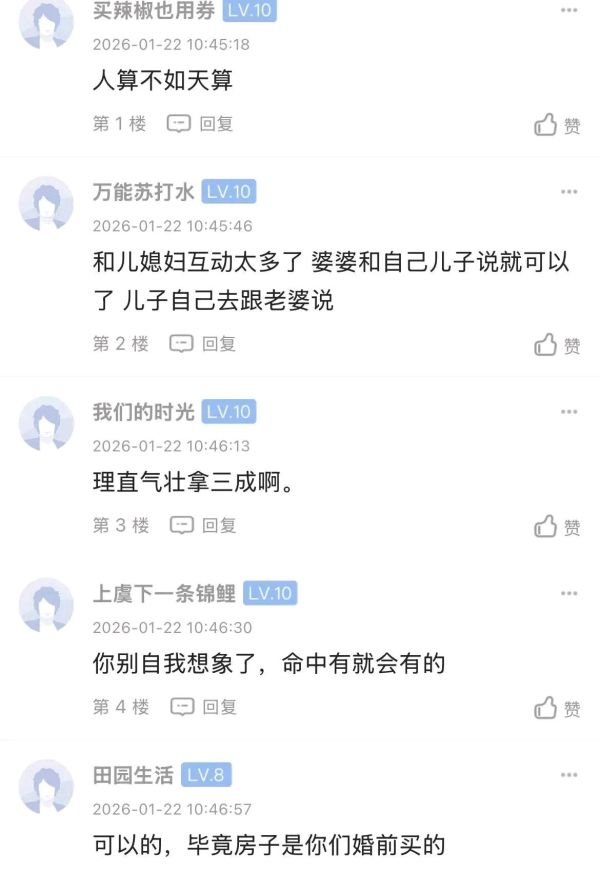The height and width of the screenshot is (871, 600).
Task: Open 上虞下一条锦鲤's profile via username
Action: pos(164,593)
